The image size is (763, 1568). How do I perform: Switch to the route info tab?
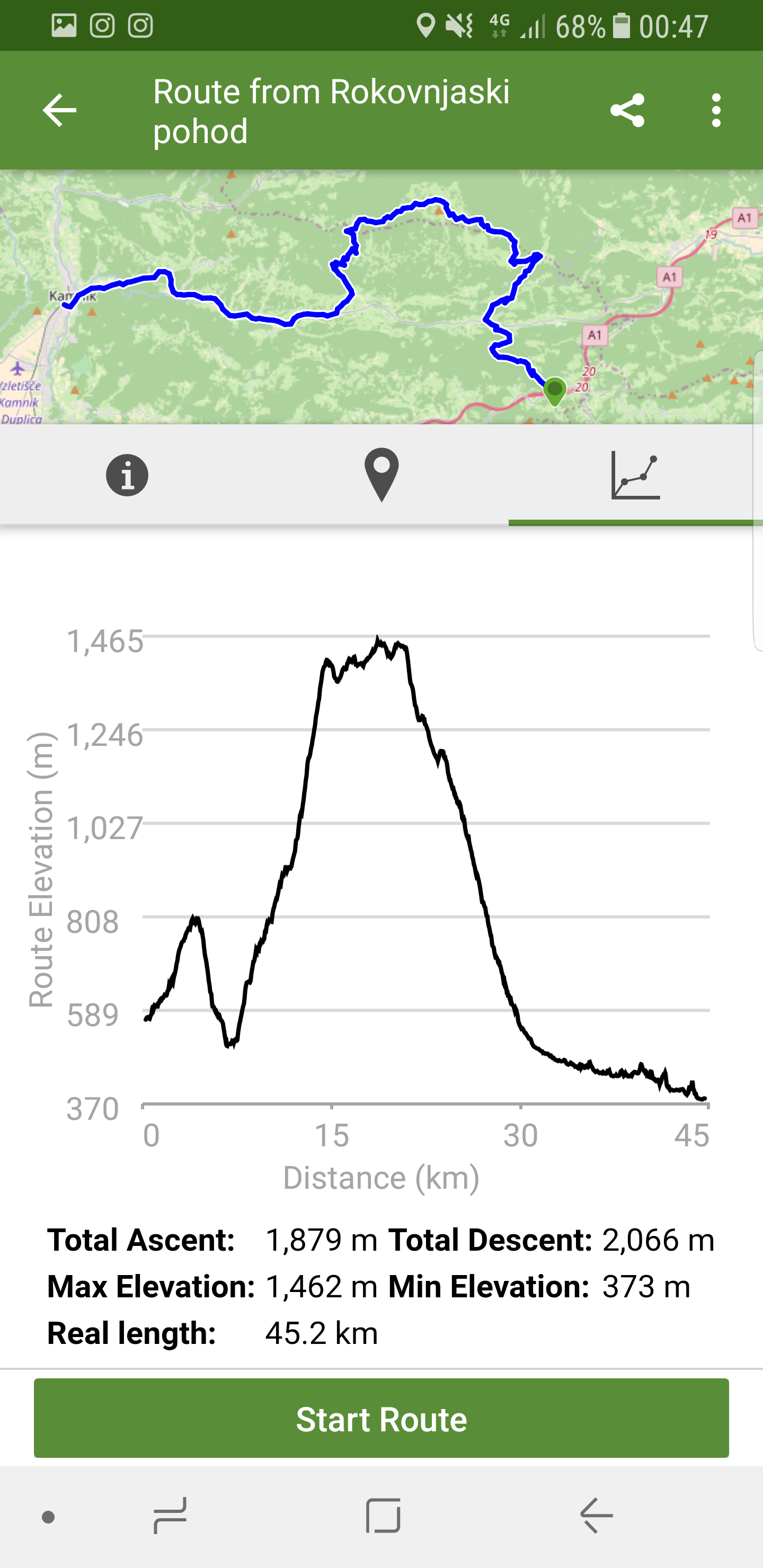127,475
